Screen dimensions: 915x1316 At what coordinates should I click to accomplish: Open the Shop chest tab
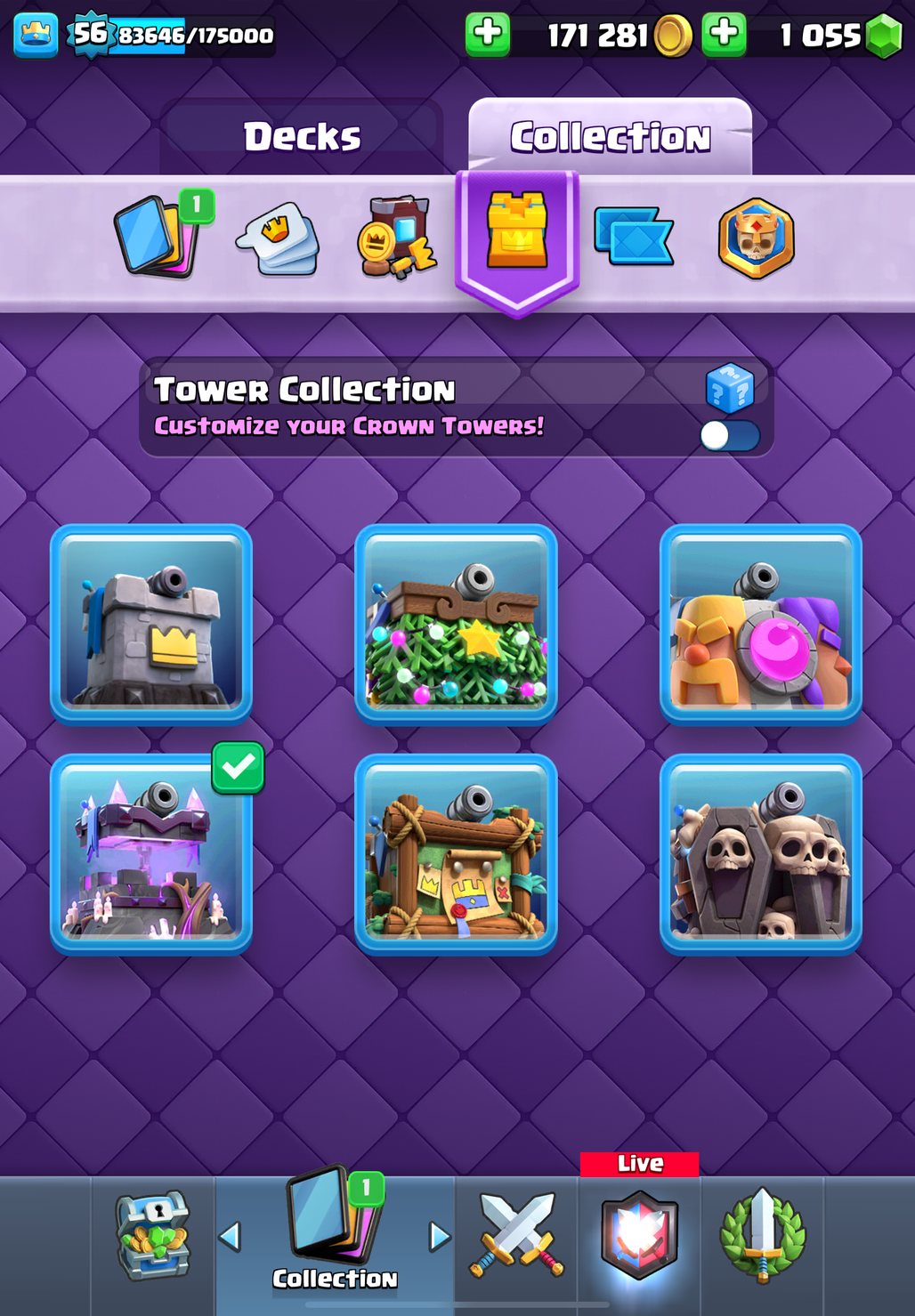pos(154,1237)
